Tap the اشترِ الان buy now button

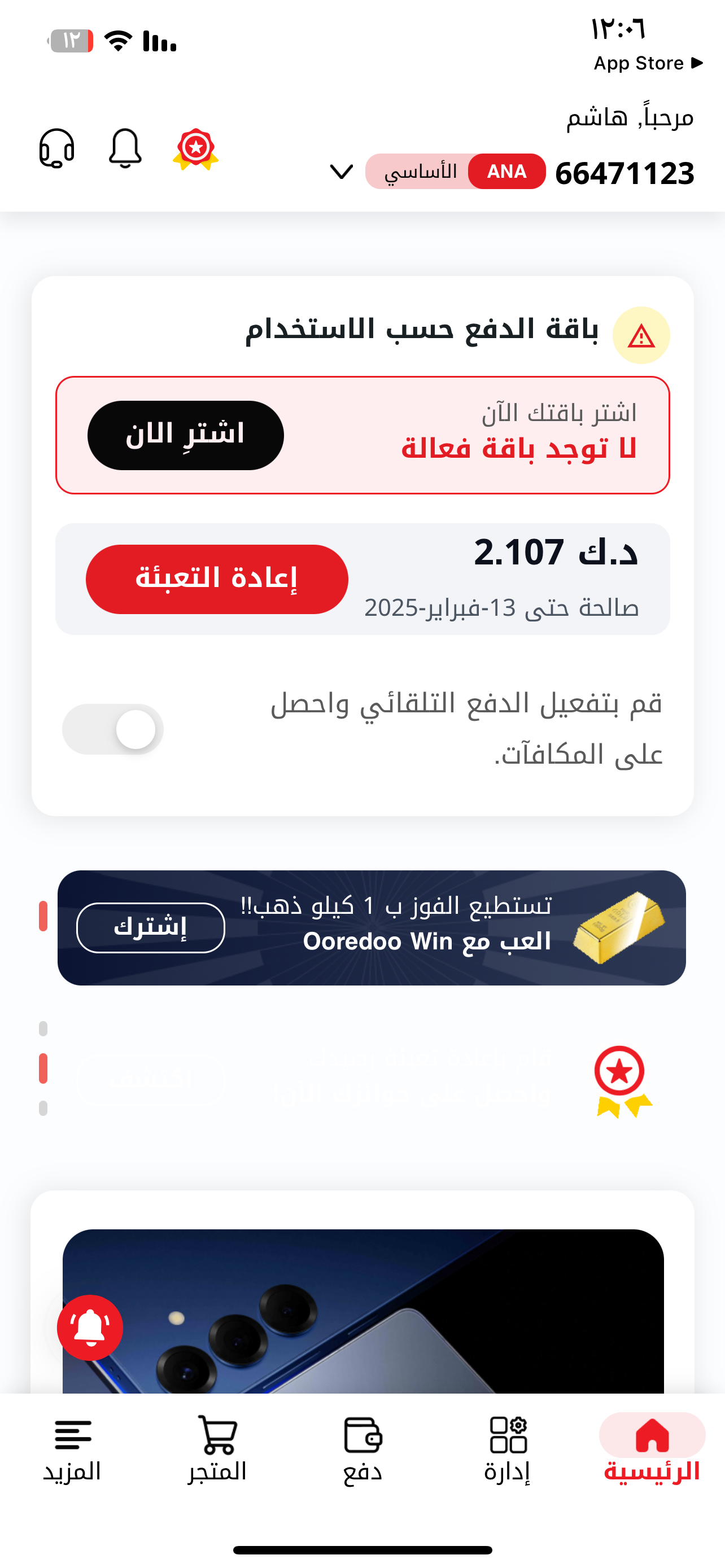click(x=186, y=435)
